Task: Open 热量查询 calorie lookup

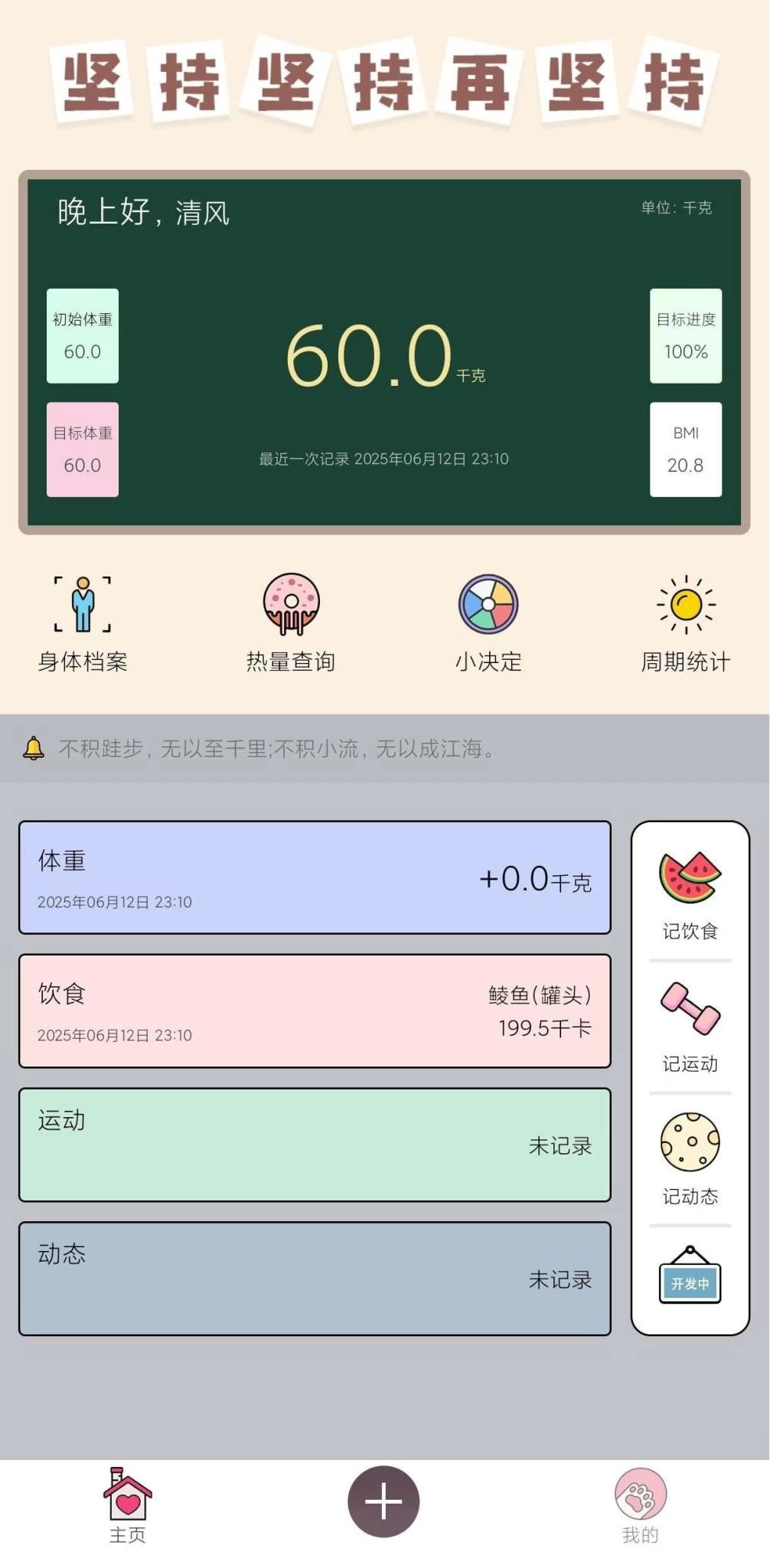Action: (x=291, y=622)
